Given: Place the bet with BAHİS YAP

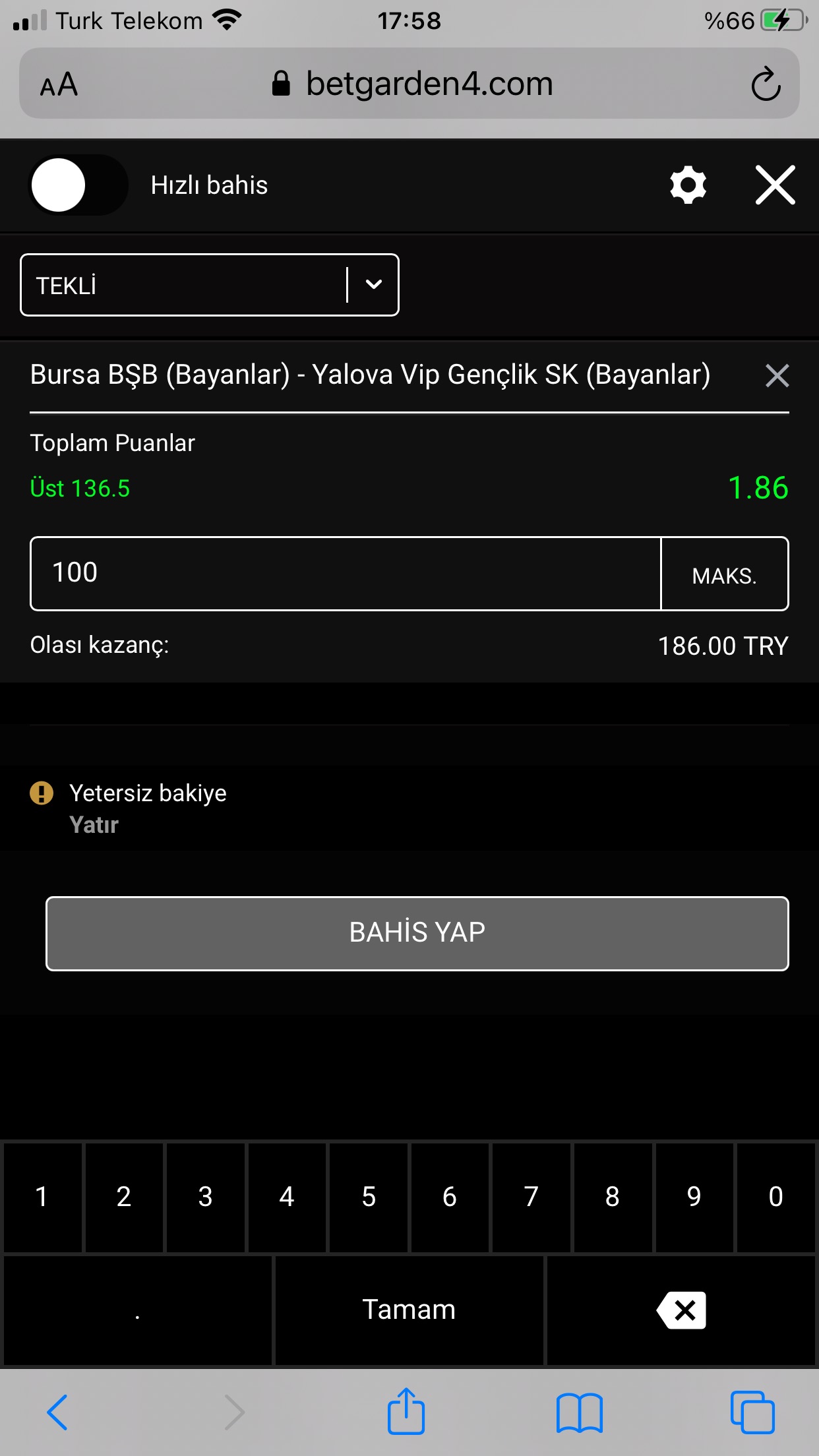Looking at the screenshot, I should pyautogui.click(x=417, y=933).
